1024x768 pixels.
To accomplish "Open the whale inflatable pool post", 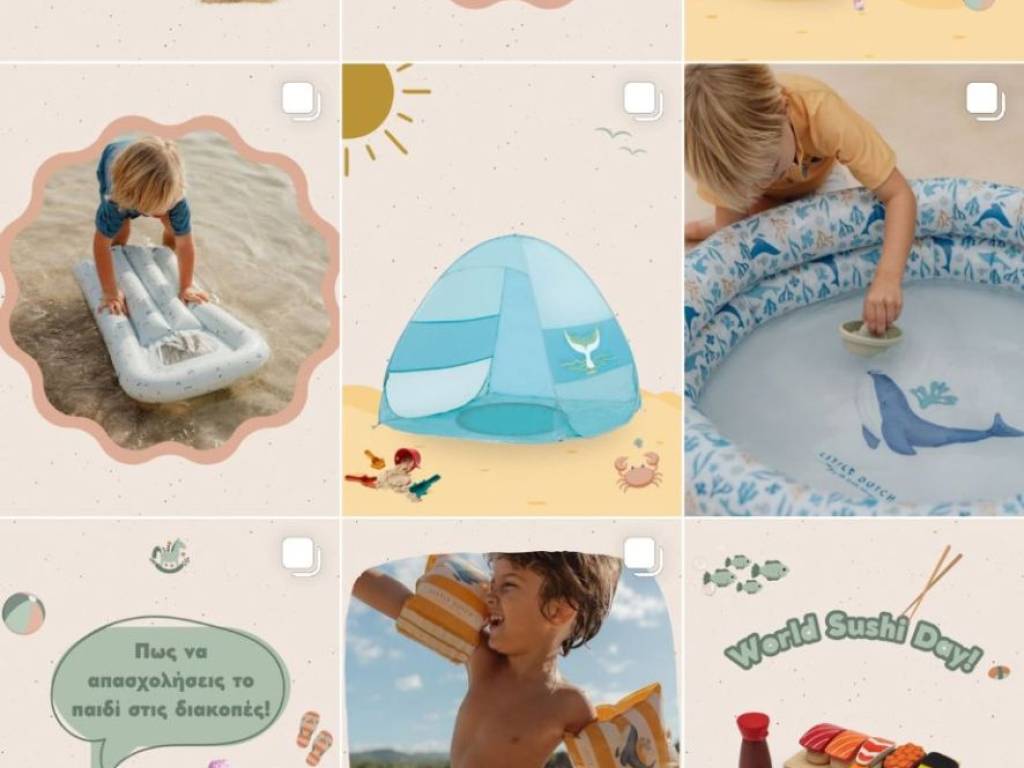I will pyautogui.click(x=854, y=290).
